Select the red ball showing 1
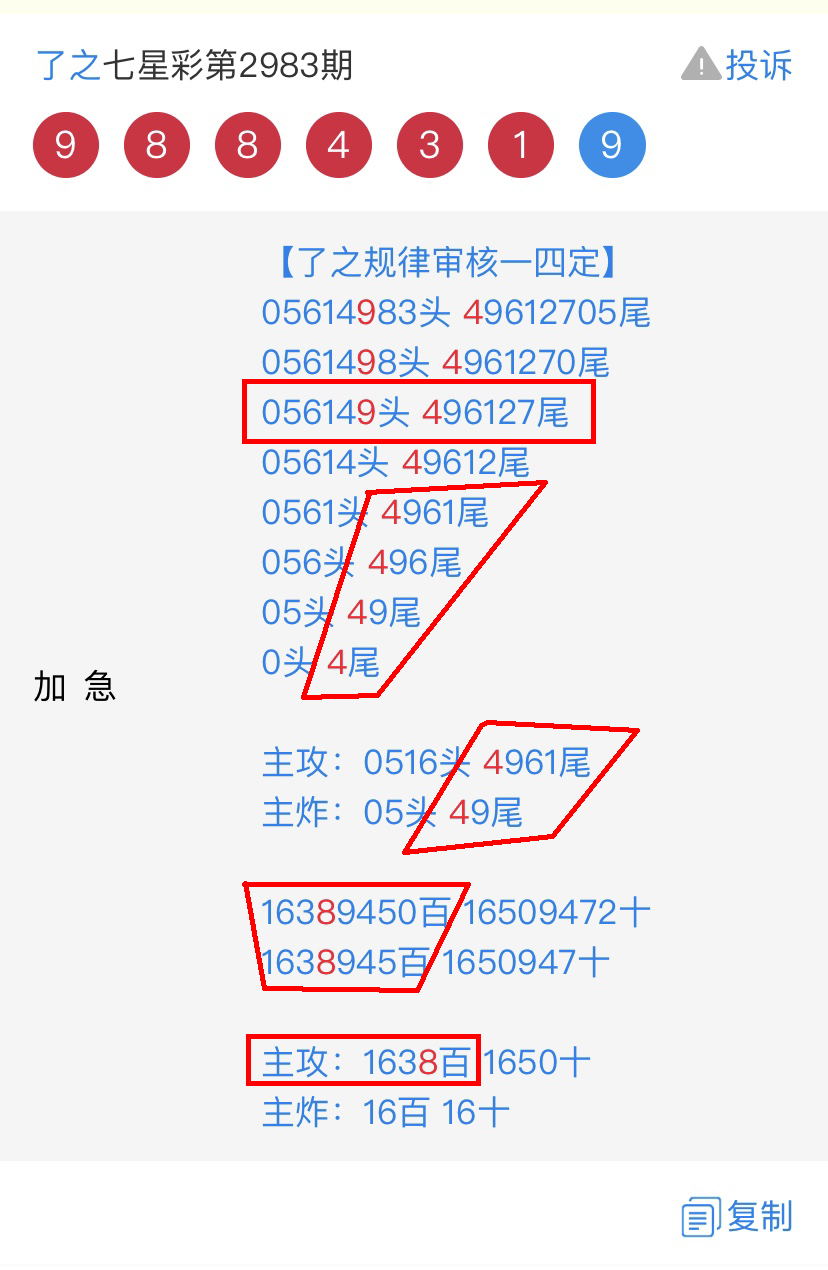This screenshot has width=828, height=1270. coord(520,144)
